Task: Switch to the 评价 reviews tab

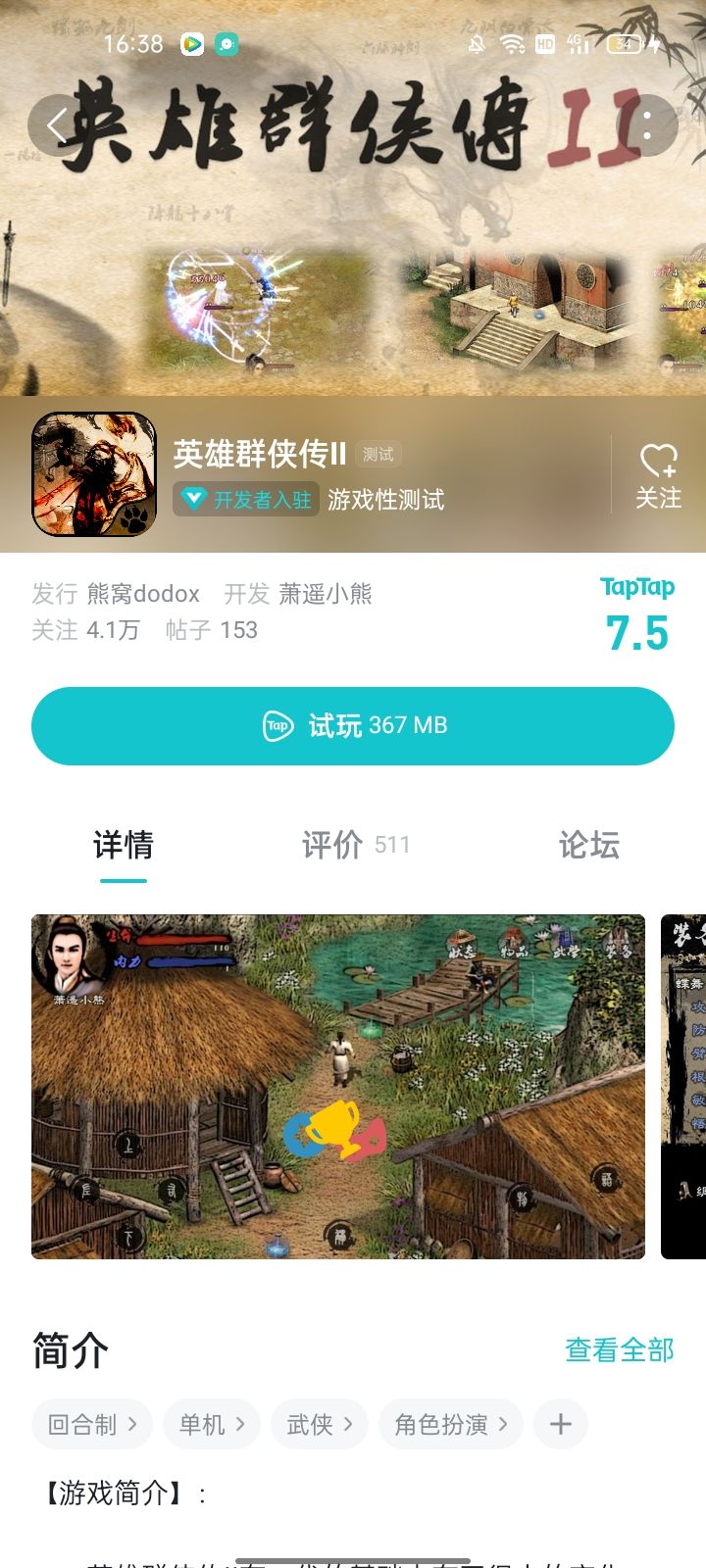Action: coord(333,845)
